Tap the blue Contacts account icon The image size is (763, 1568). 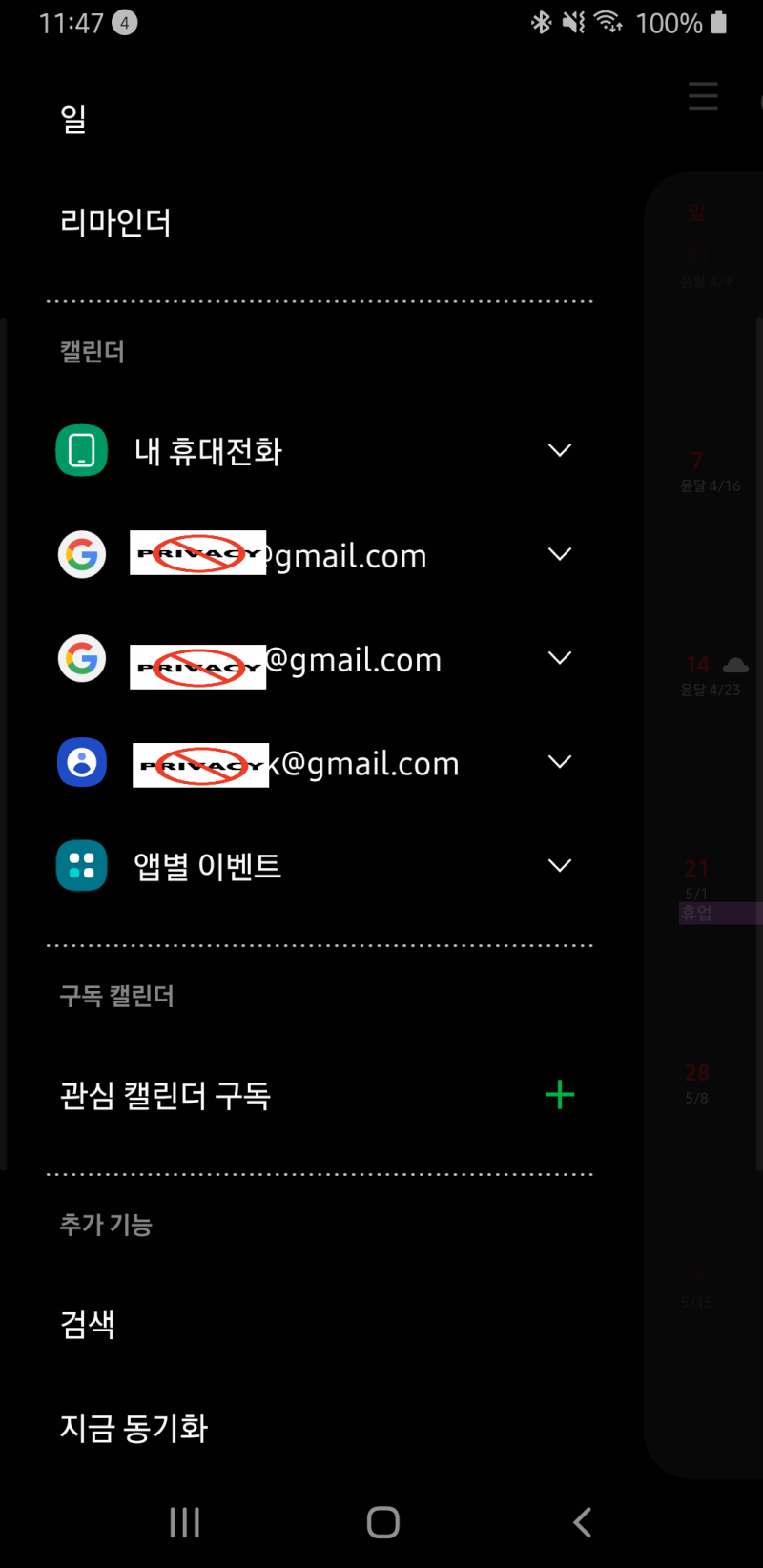coord(82,762)
